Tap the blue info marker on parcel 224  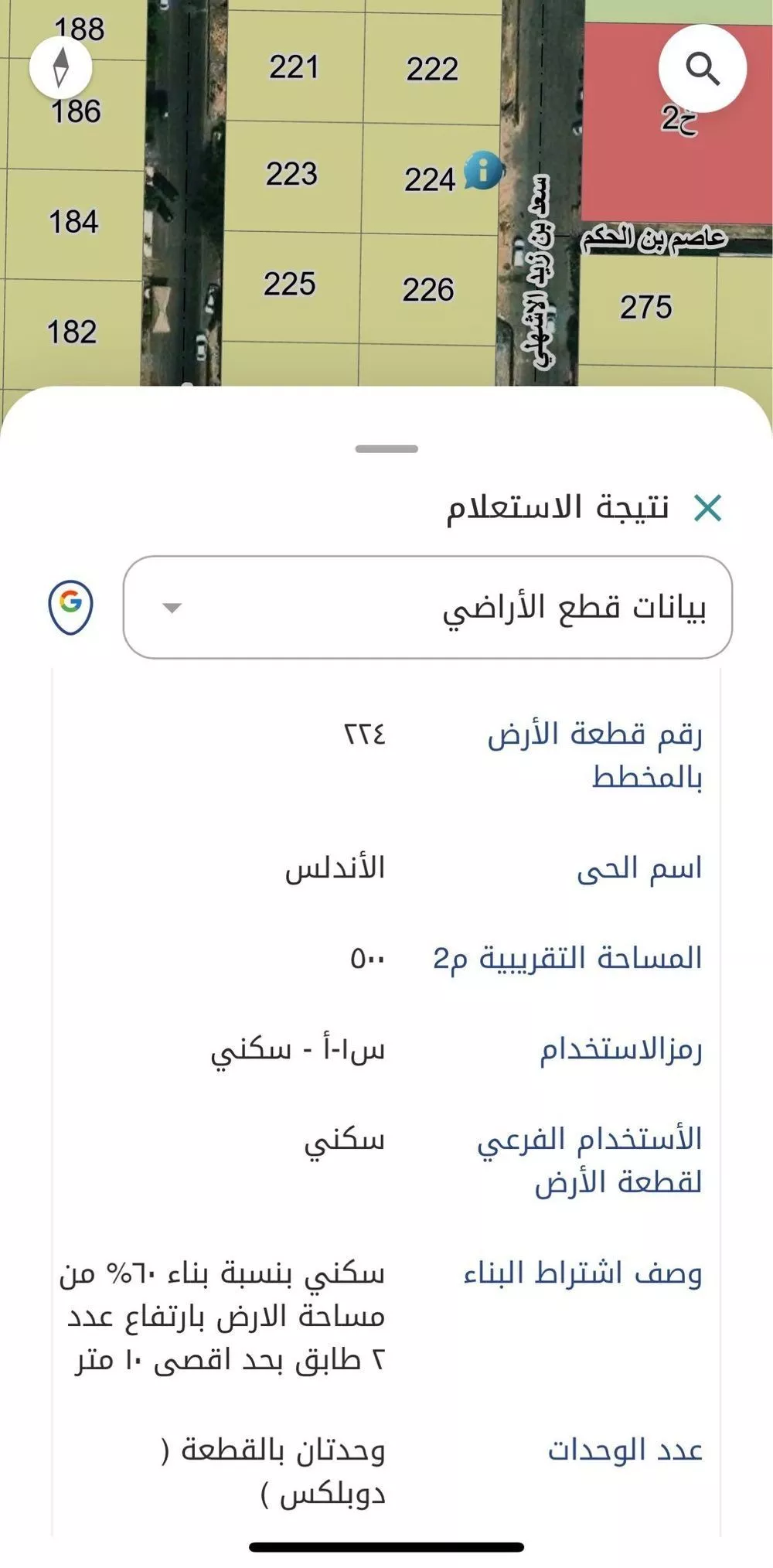click(481, 169)
